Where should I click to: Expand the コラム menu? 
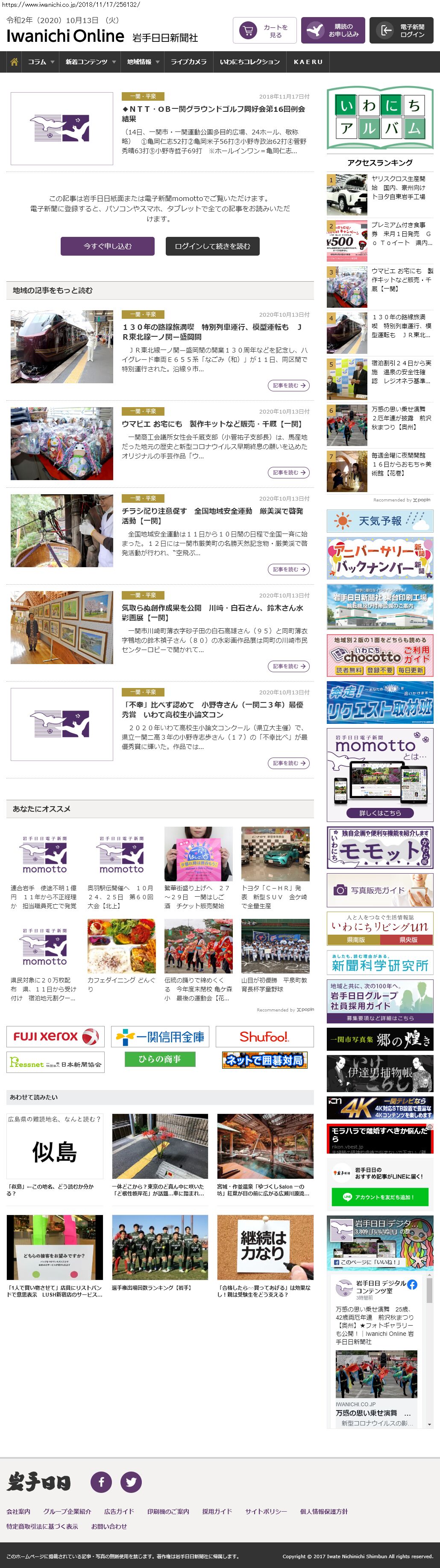pyautogui.click(x=41, y=62)
